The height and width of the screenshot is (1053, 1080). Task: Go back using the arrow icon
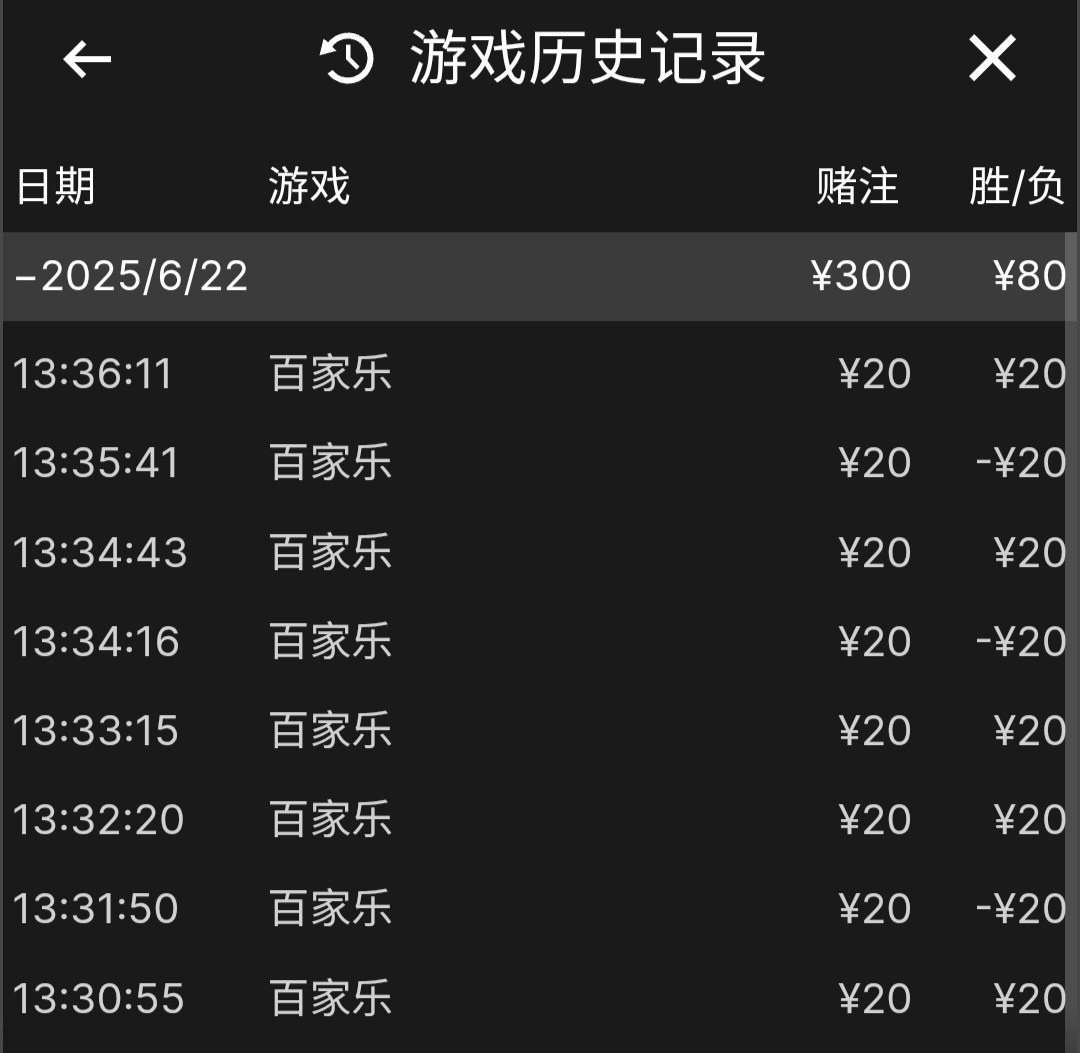pos(87,60)
